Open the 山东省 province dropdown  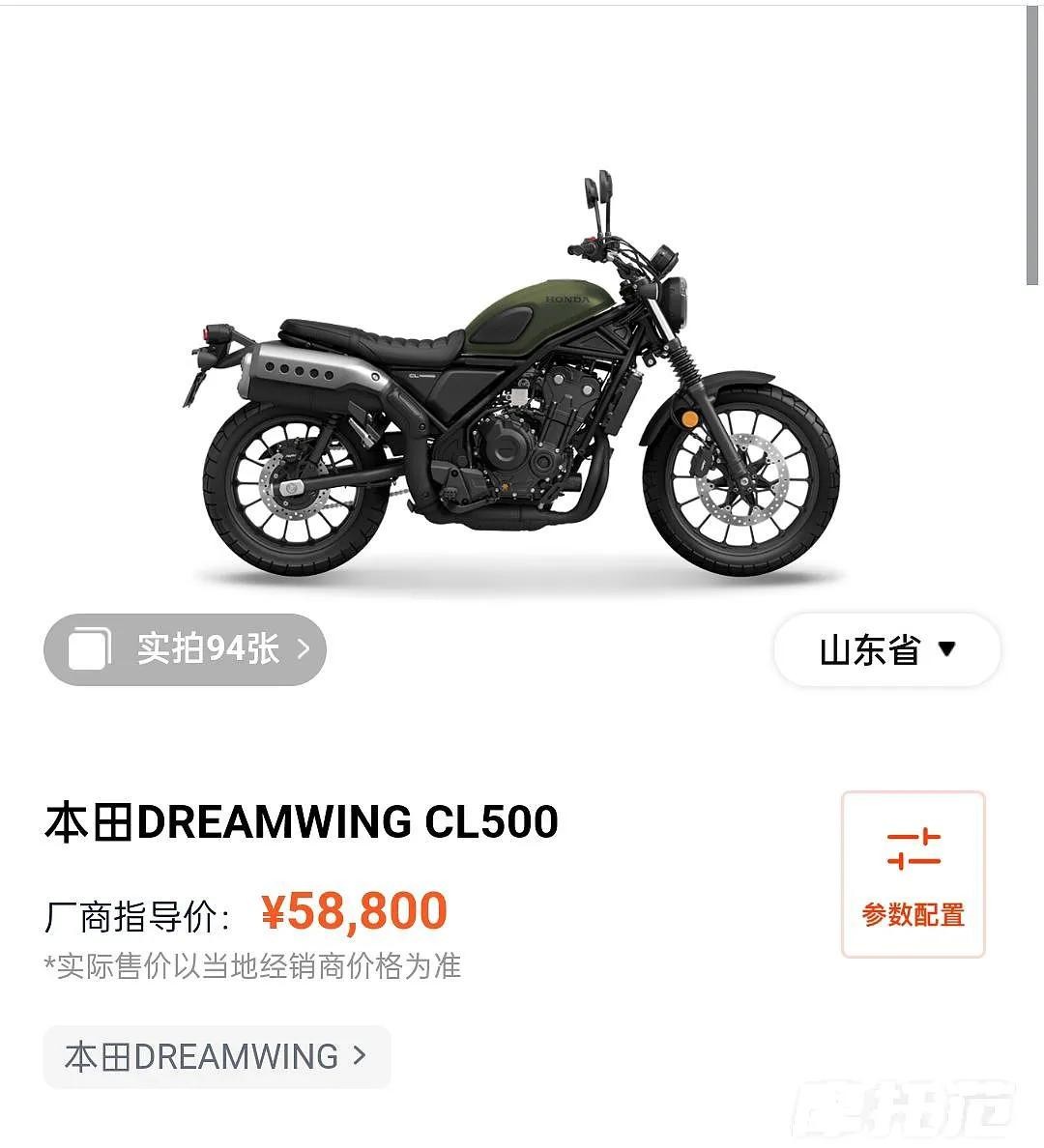tap(886, 649)
